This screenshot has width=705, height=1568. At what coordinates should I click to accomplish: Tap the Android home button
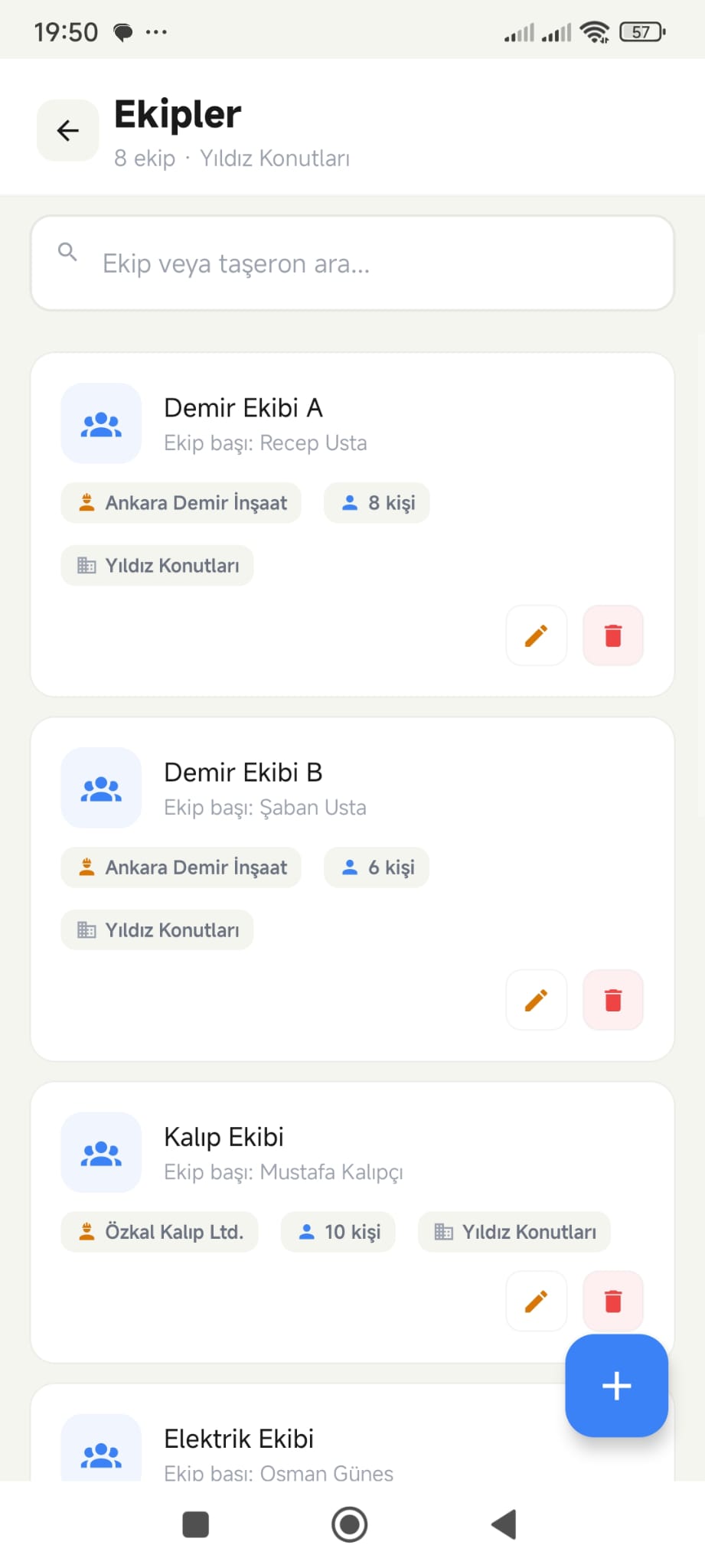coord(349,1524)
